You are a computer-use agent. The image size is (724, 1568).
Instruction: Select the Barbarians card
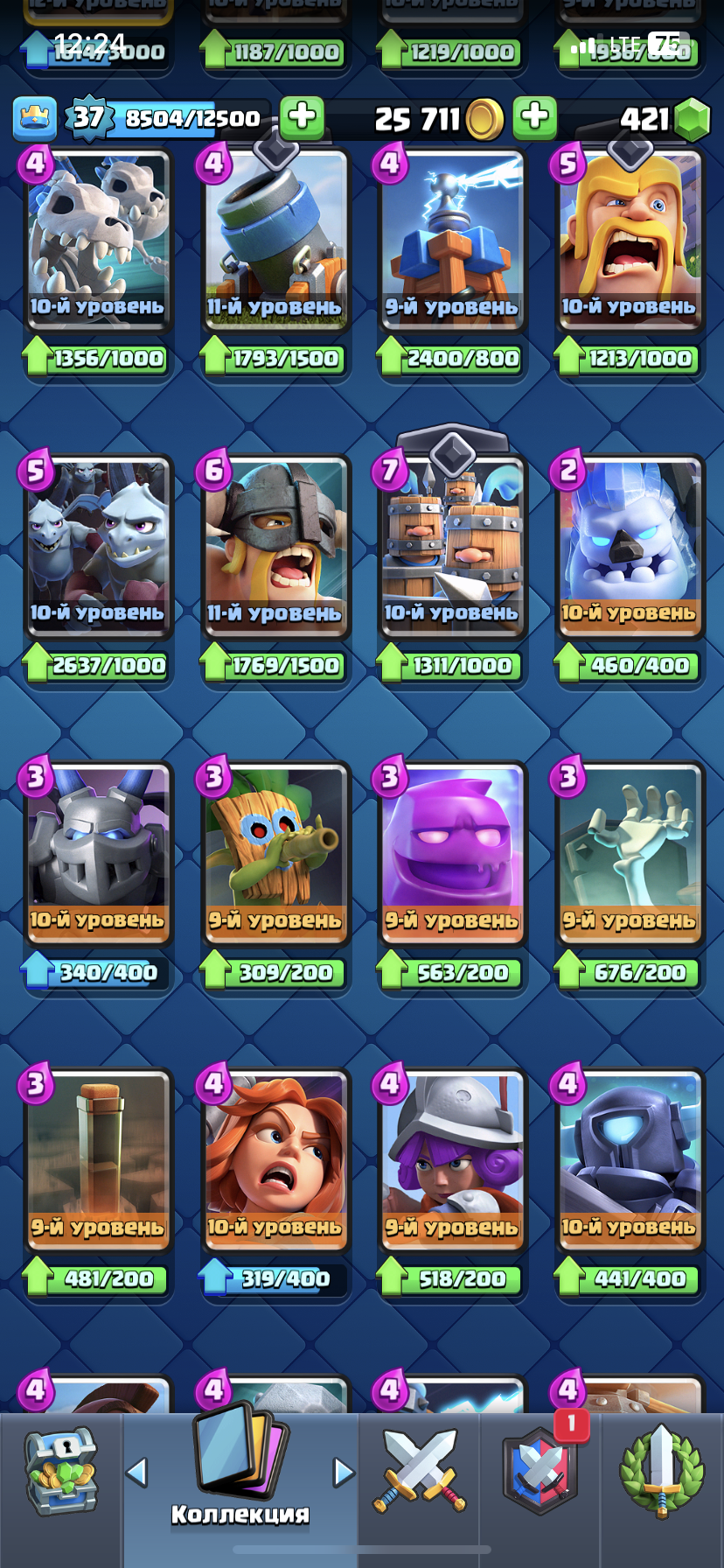(x=630, y=240)
